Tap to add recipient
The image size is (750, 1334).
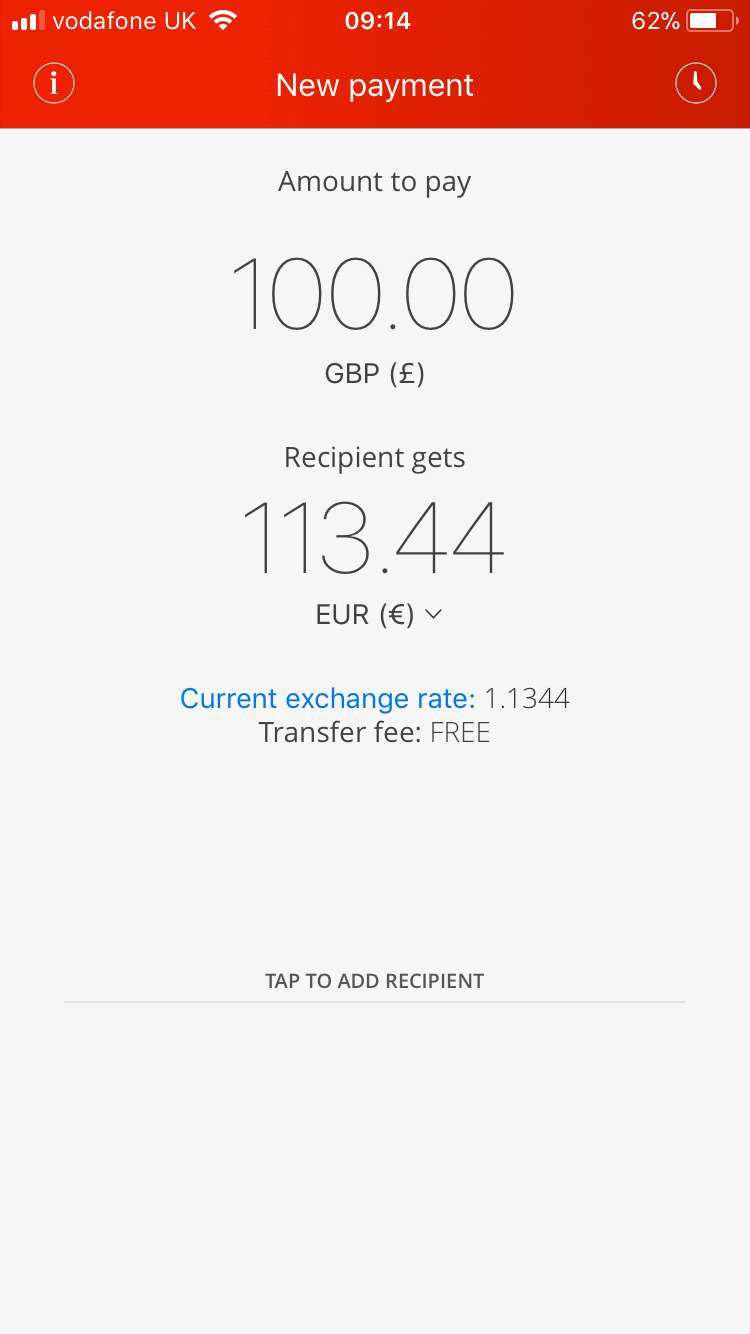[375, 981]
